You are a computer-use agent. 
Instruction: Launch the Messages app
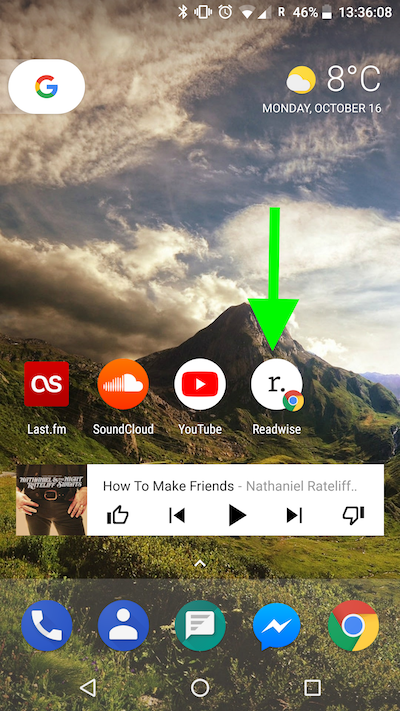pos(200,626)
